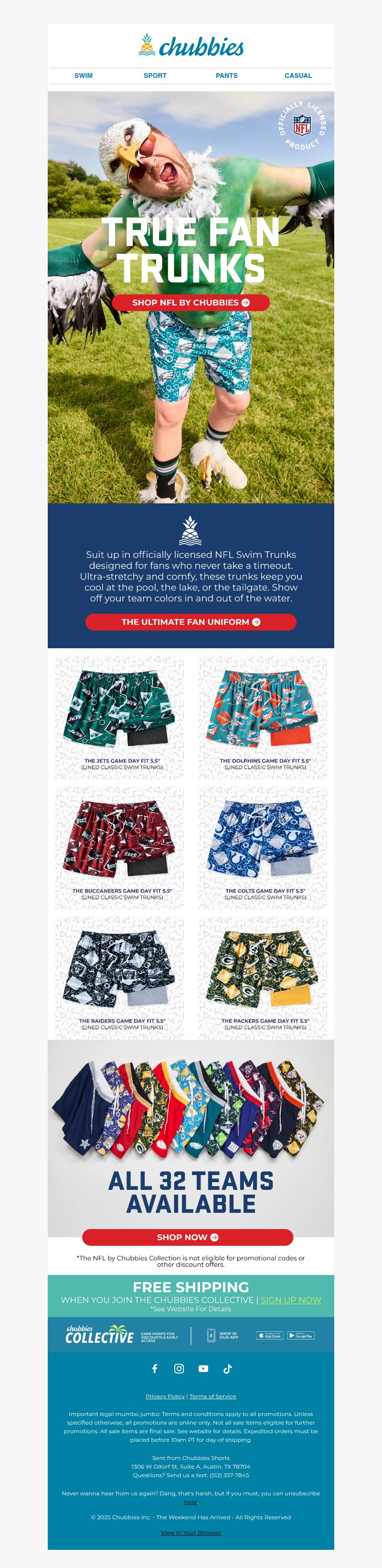Viewport: 382px width, 1568px height.
Task: Go to the SPORT category
Action: point(155,76)
